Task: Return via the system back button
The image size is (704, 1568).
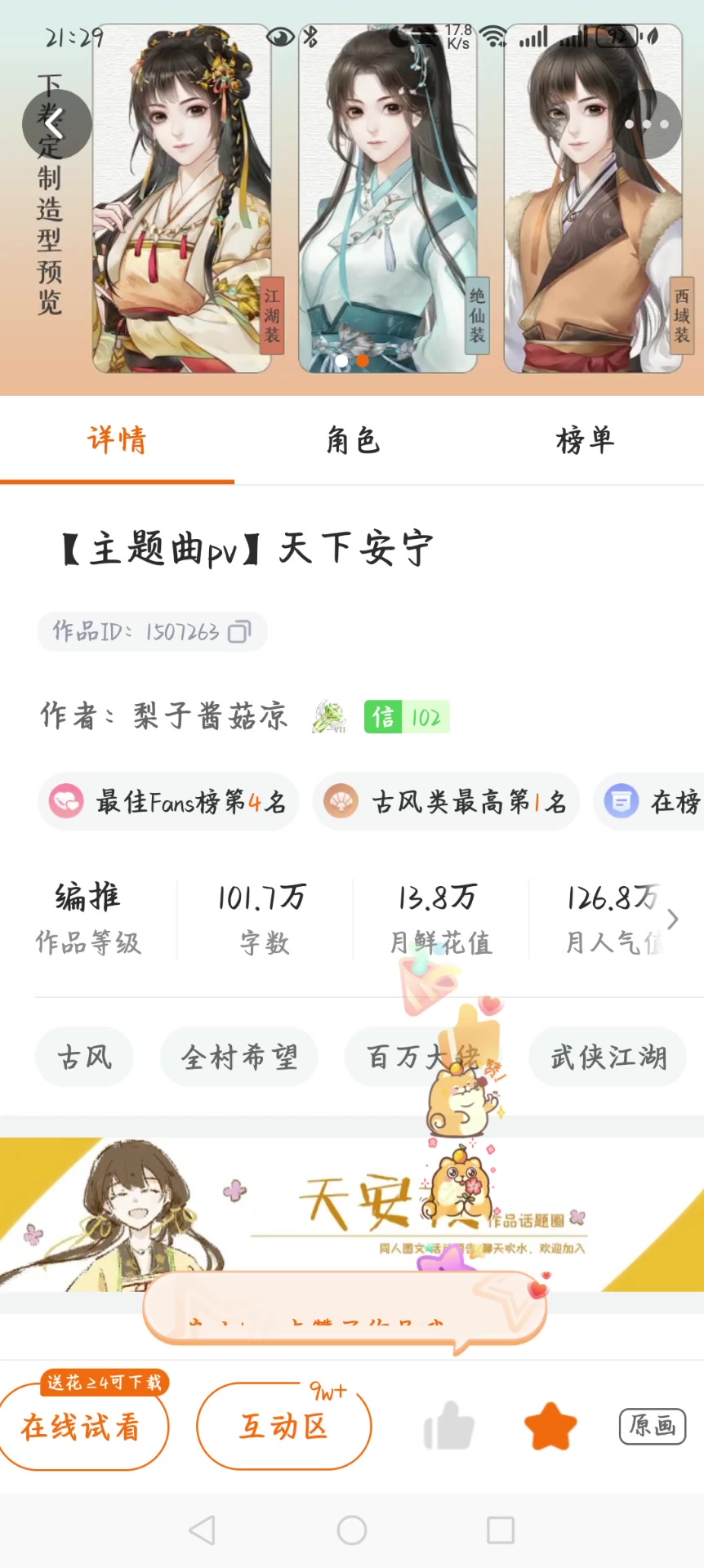Action: click(202, 1530)
